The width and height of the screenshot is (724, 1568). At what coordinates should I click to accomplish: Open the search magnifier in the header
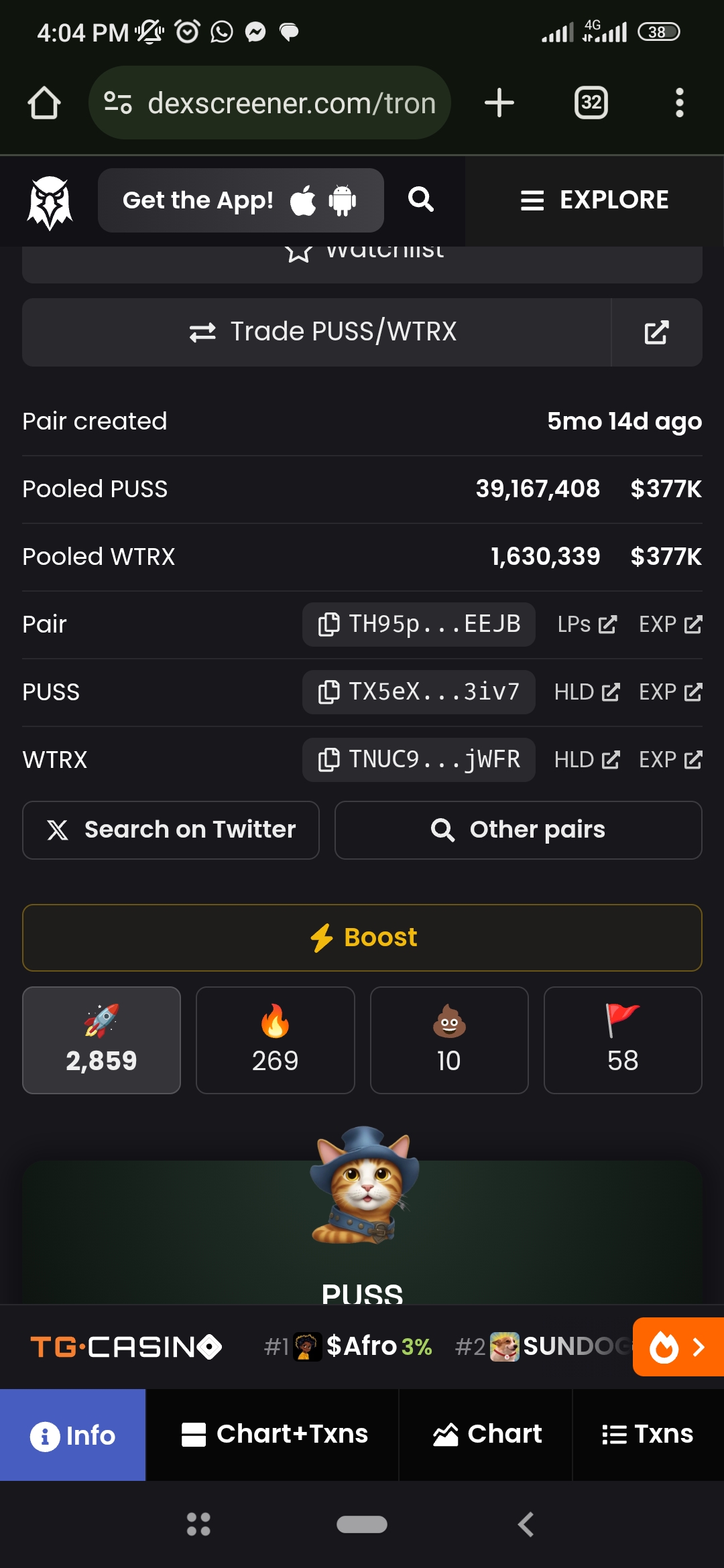421,200
